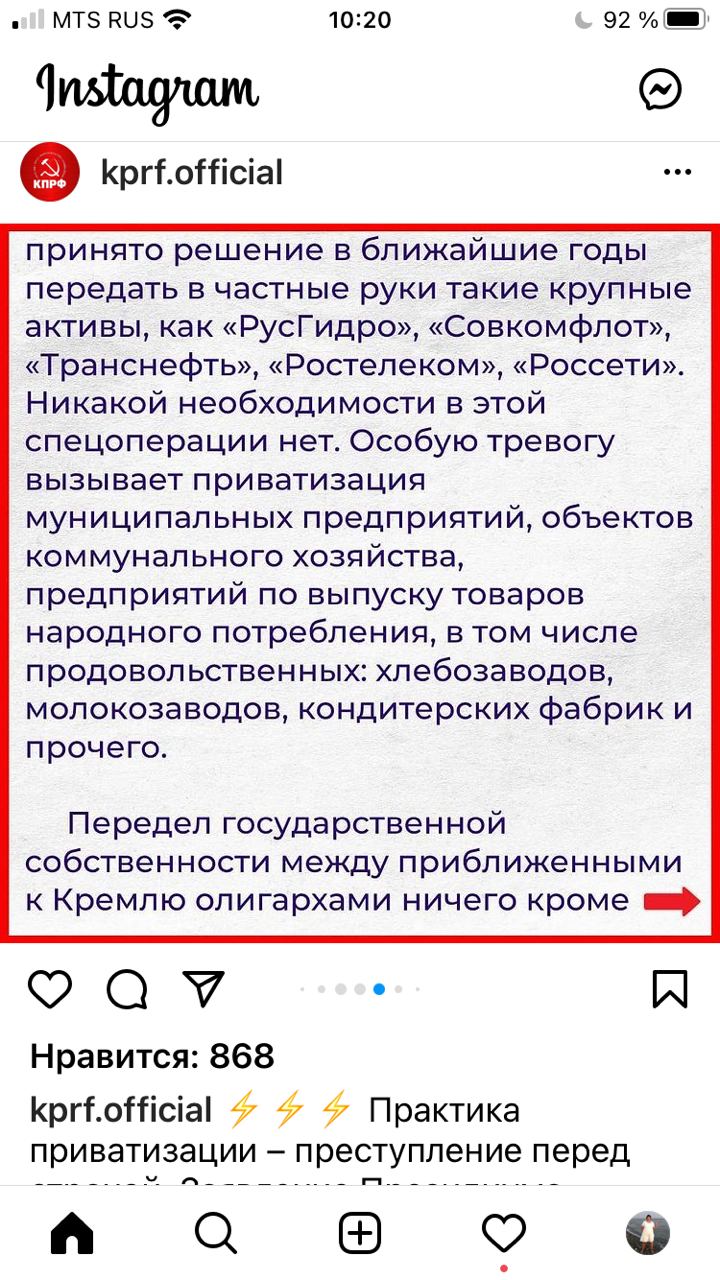View the 868 likes list
Viewport: 720px width, 1280px height.
(x=152, y=1056)
